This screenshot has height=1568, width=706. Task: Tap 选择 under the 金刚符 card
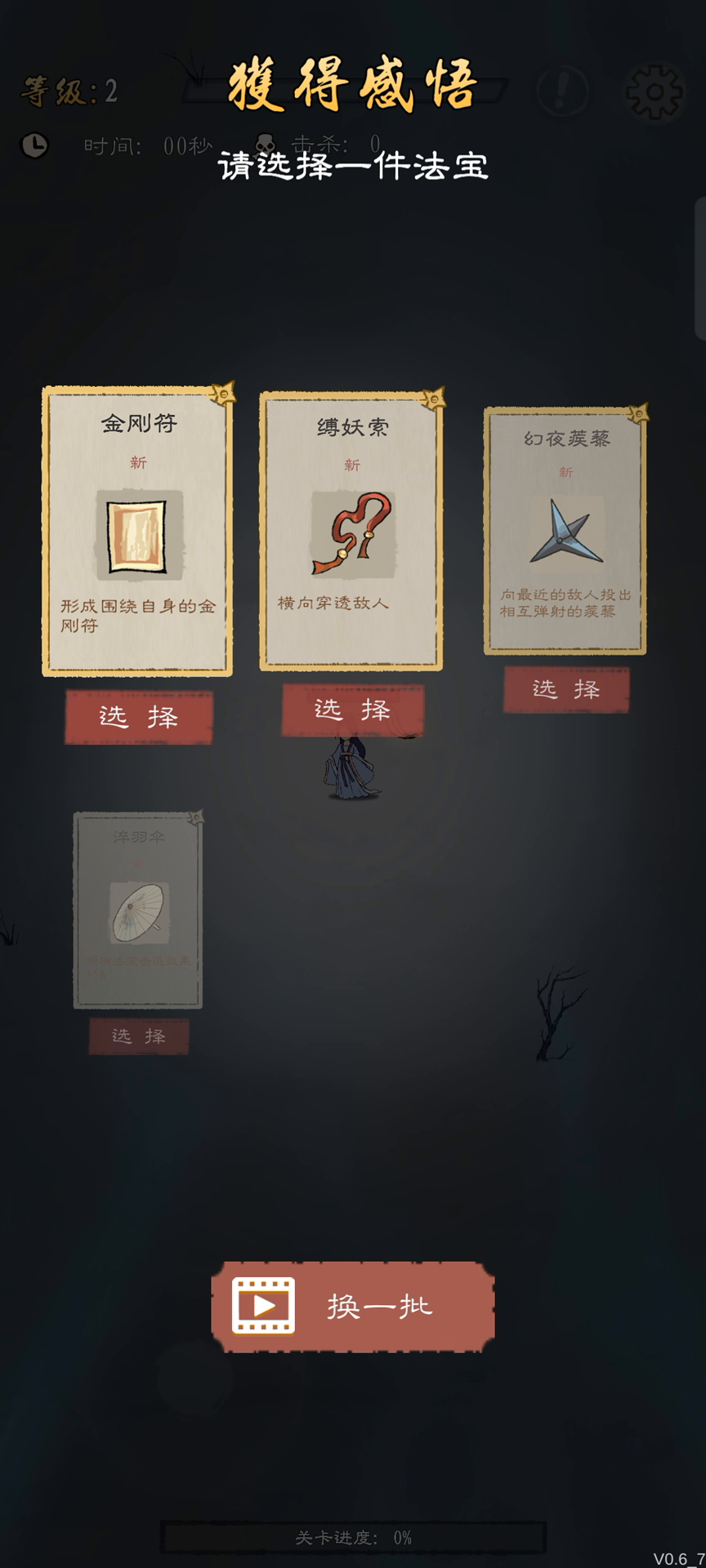tap(139, 717)
